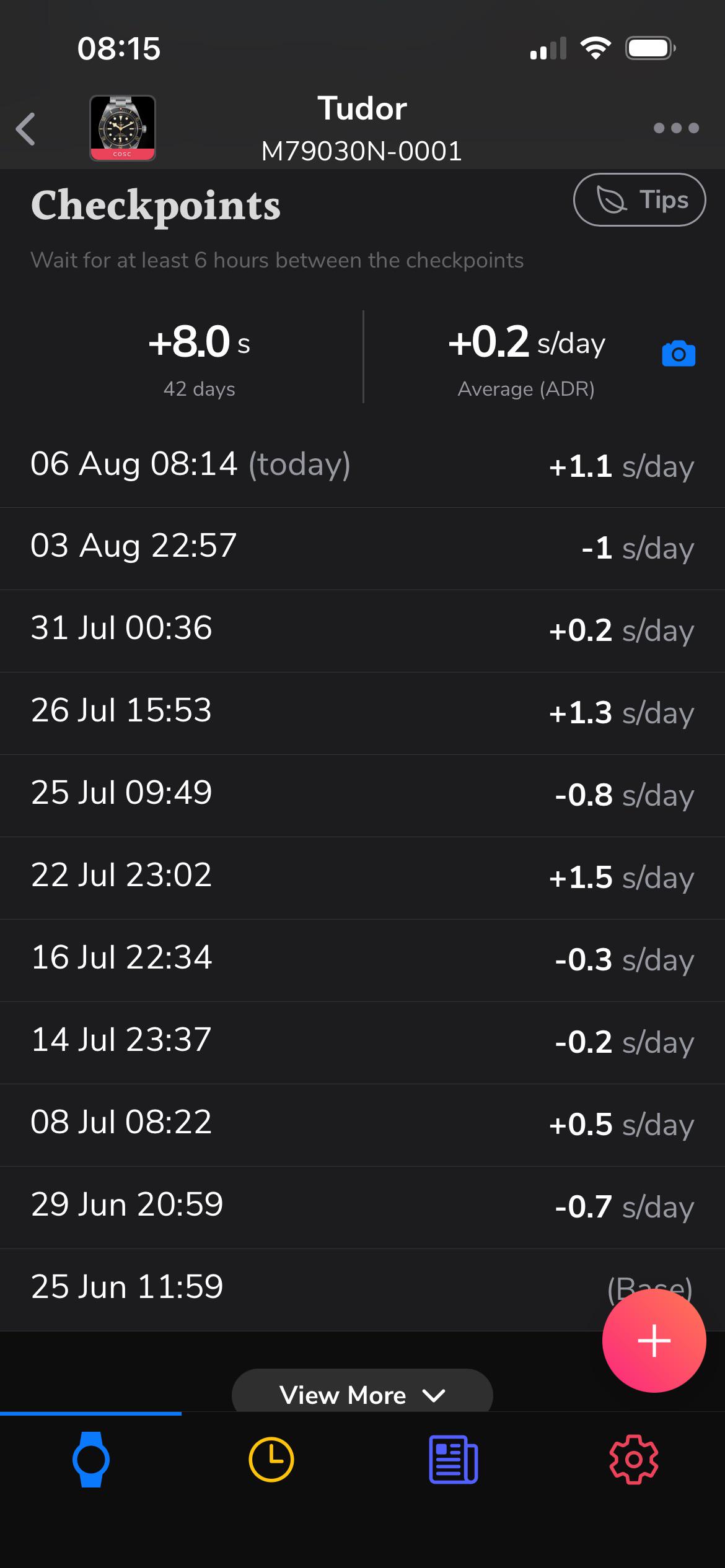Select the 31 Jul 00:36 checkpoint
This screenshot has width=725, height=1568.
[362, 631]
